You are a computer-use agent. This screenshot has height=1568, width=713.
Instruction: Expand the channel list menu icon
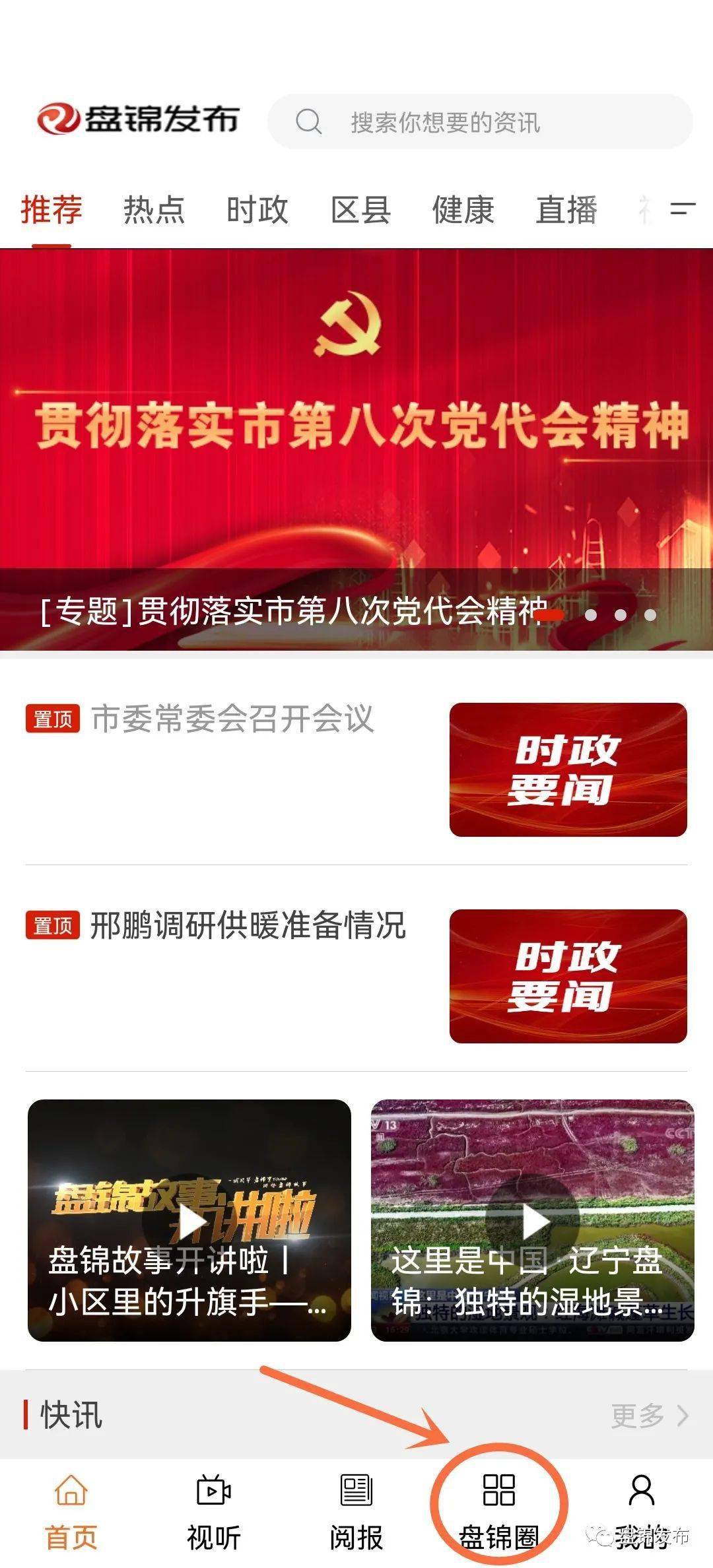683,209
